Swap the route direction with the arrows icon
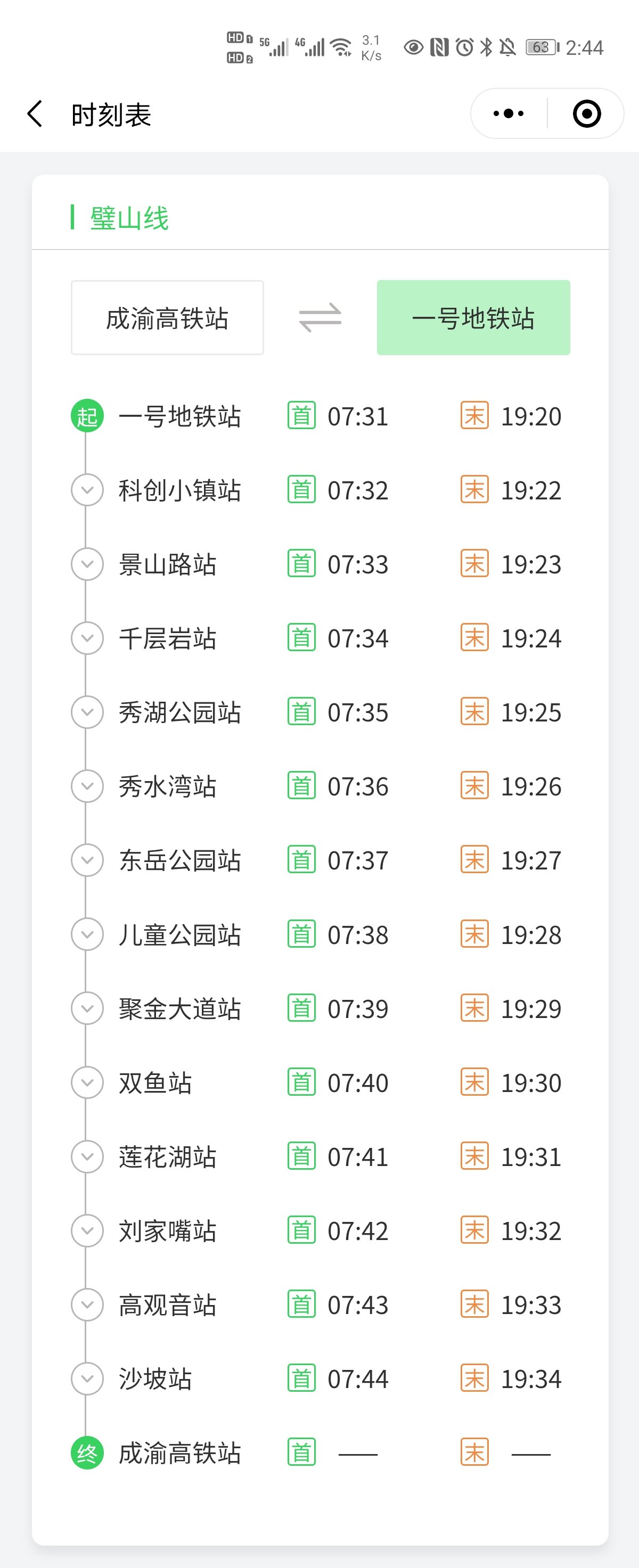 click(x=320, y=318)
